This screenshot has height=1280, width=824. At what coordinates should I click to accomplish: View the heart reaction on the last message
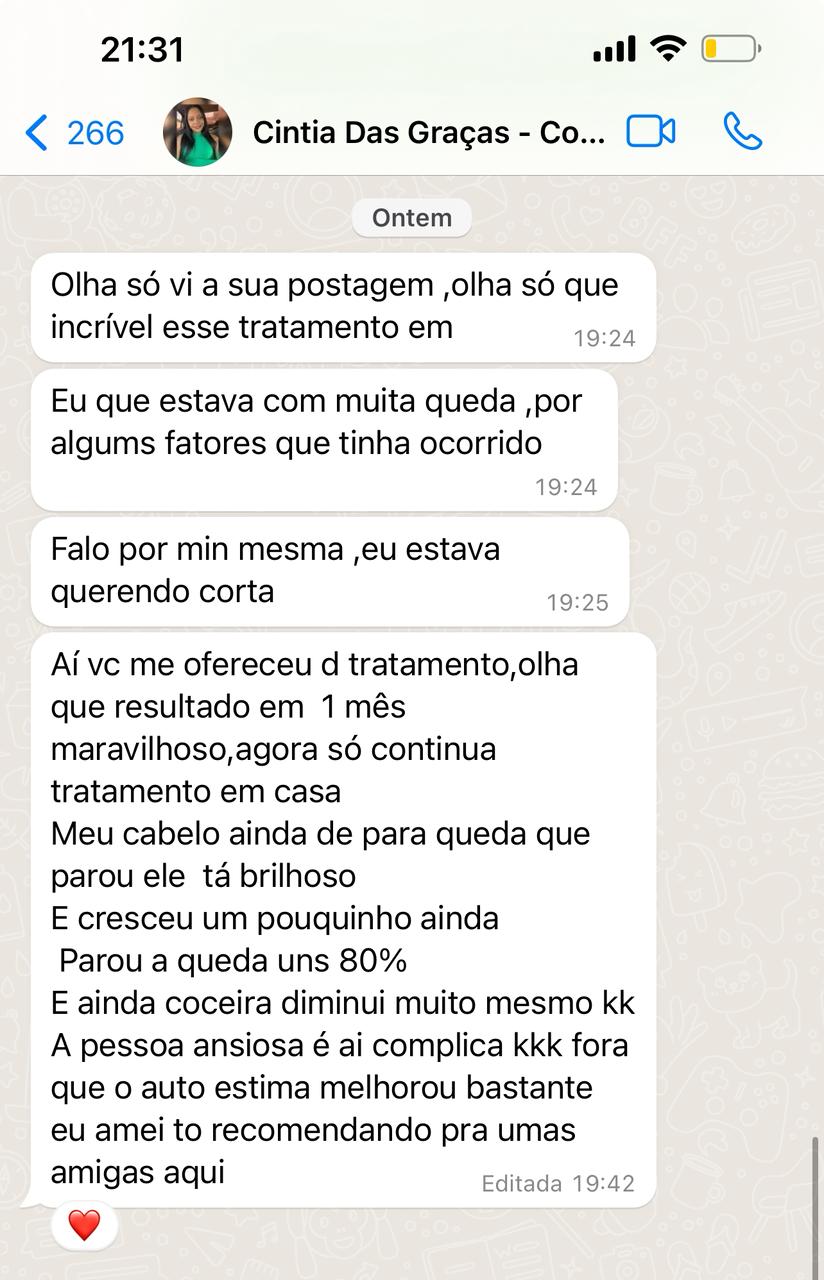pyautogui.click(x=84, y=1224)
